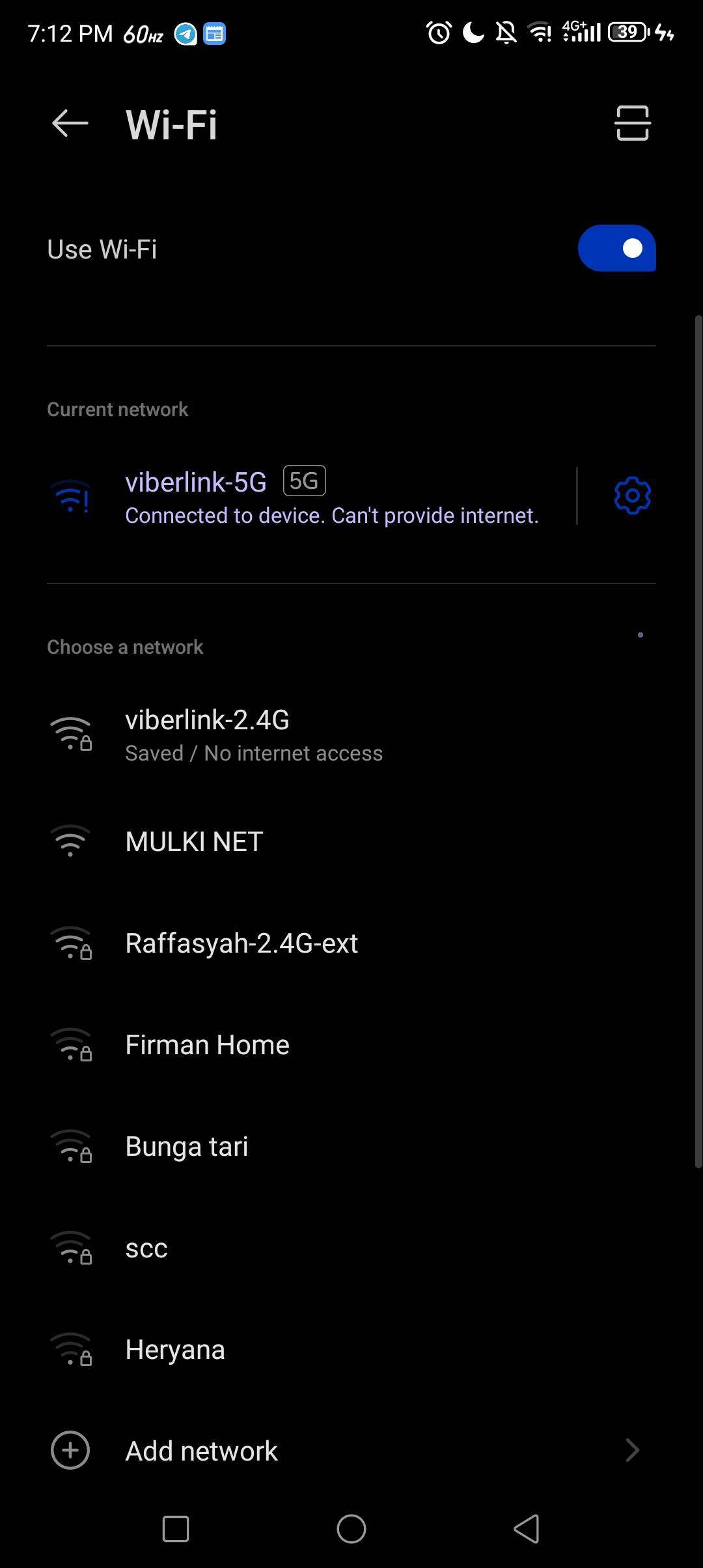Tap Heryana in the network list
This screenshot has width=703, height=1568.
[174, 1349]
